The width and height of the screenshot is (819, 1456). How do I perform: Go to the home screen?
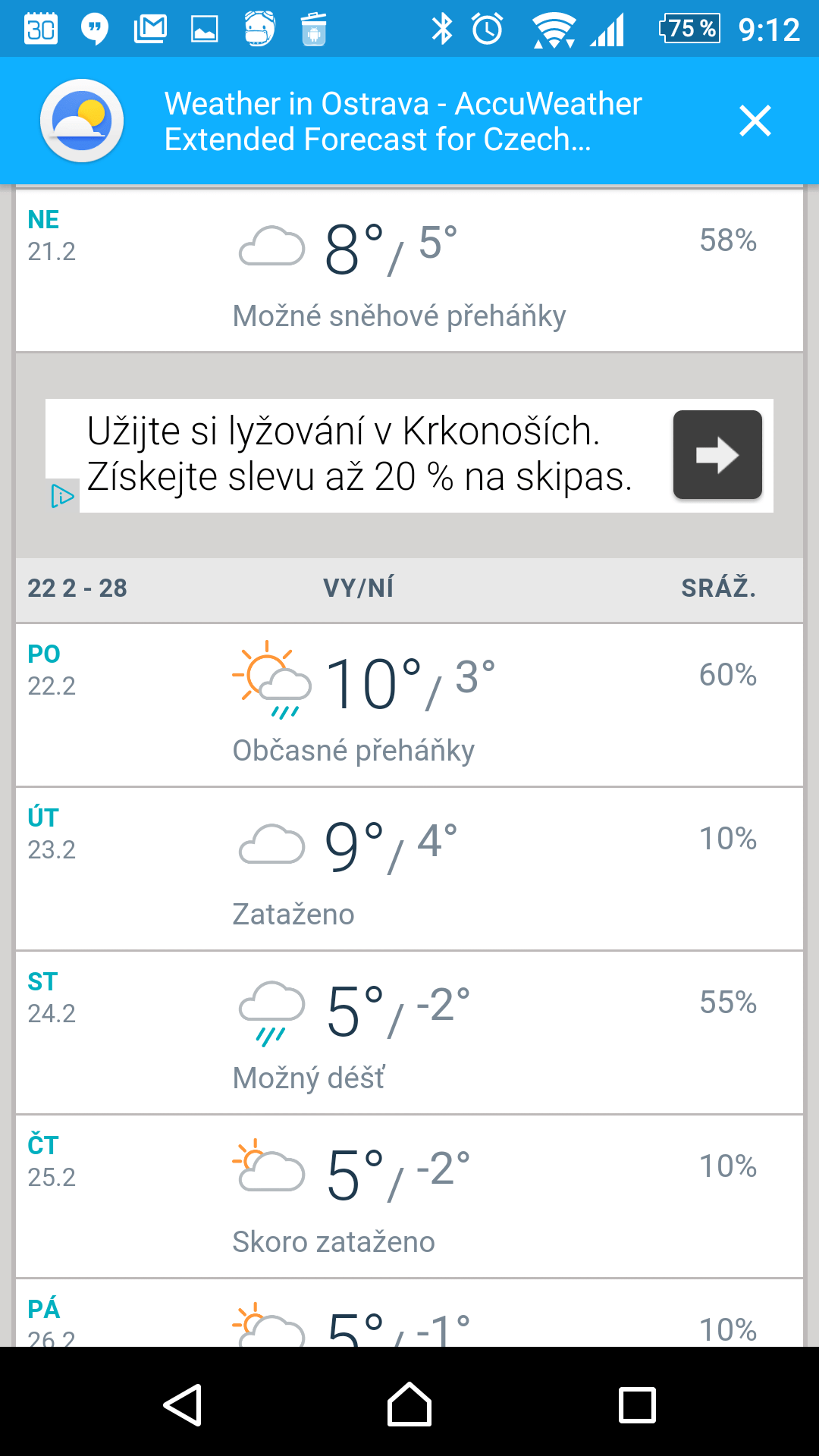point(409,1404)
